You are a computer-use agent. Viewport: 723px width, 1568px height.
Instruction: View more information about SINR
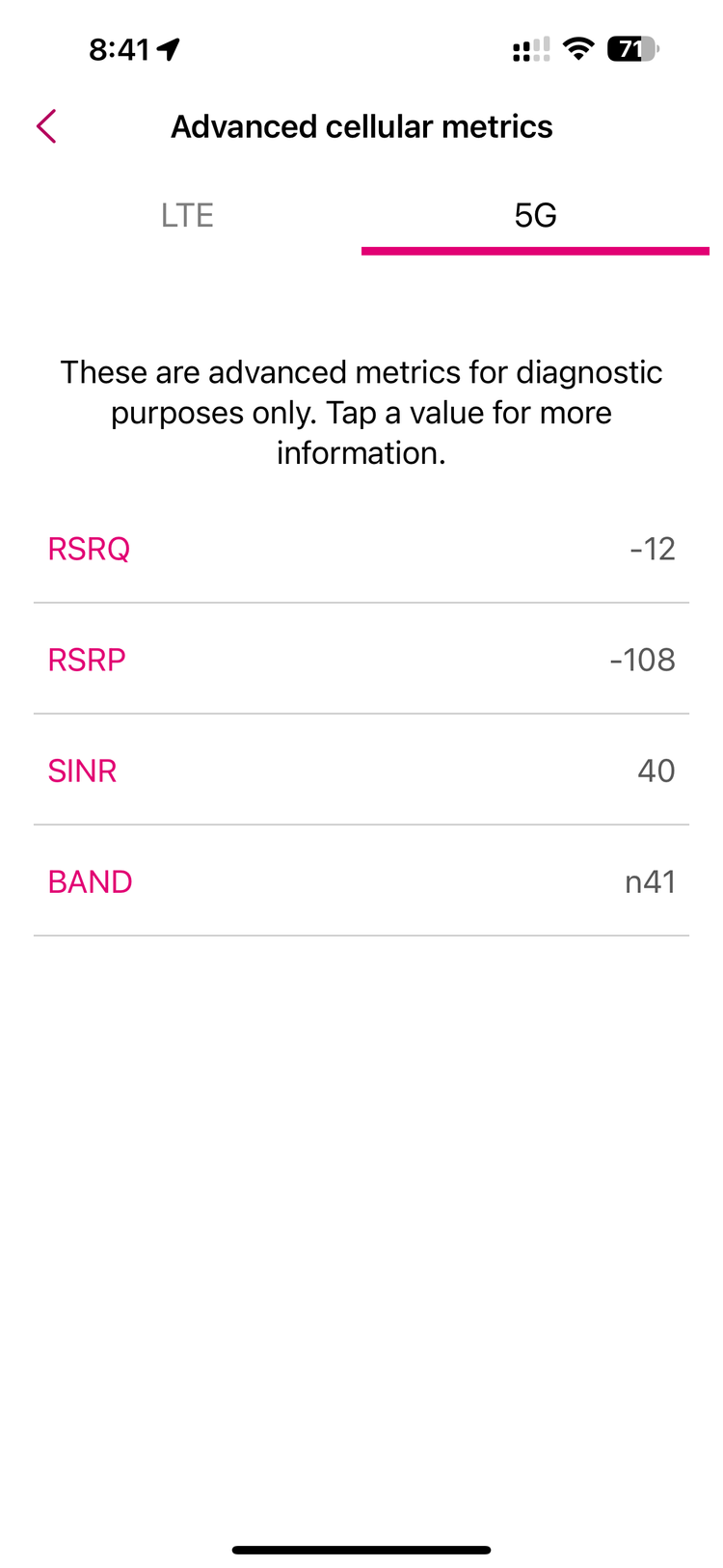361,770
